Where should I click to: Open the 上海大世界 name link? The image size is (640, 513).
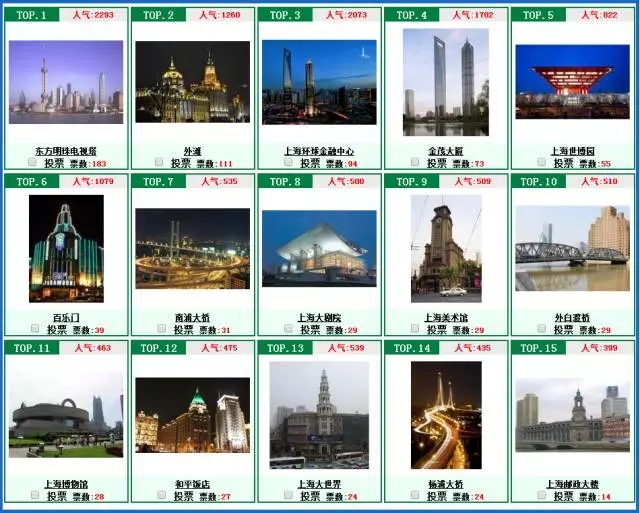[319, 484]
